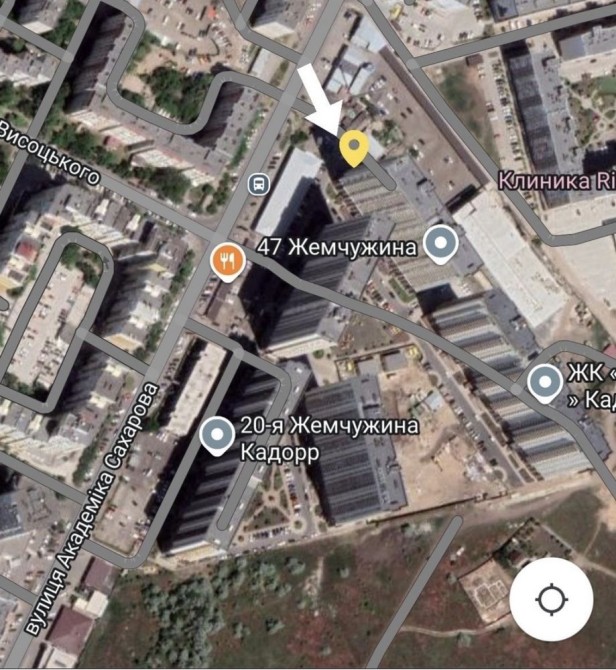Select the 20-я Жемчужина Кадорр marker
616x670 pixels.
point(216,436)
